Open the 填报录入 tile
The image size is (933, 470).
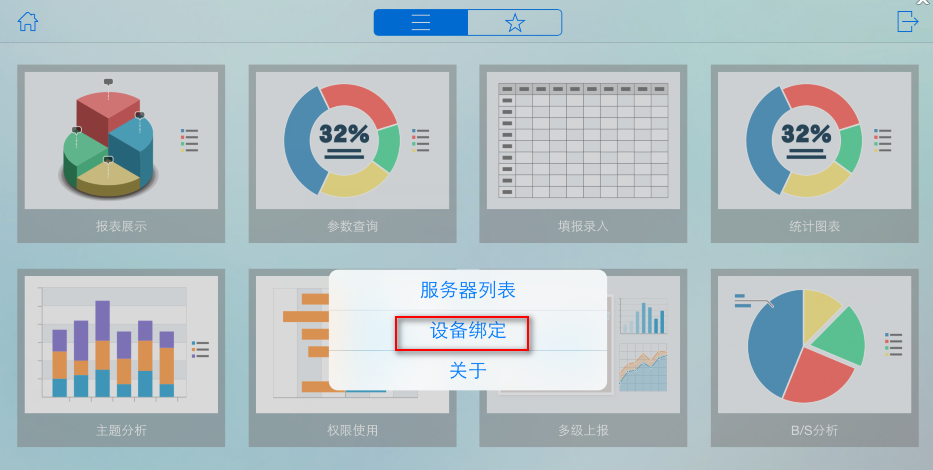[x=583, y=153]
